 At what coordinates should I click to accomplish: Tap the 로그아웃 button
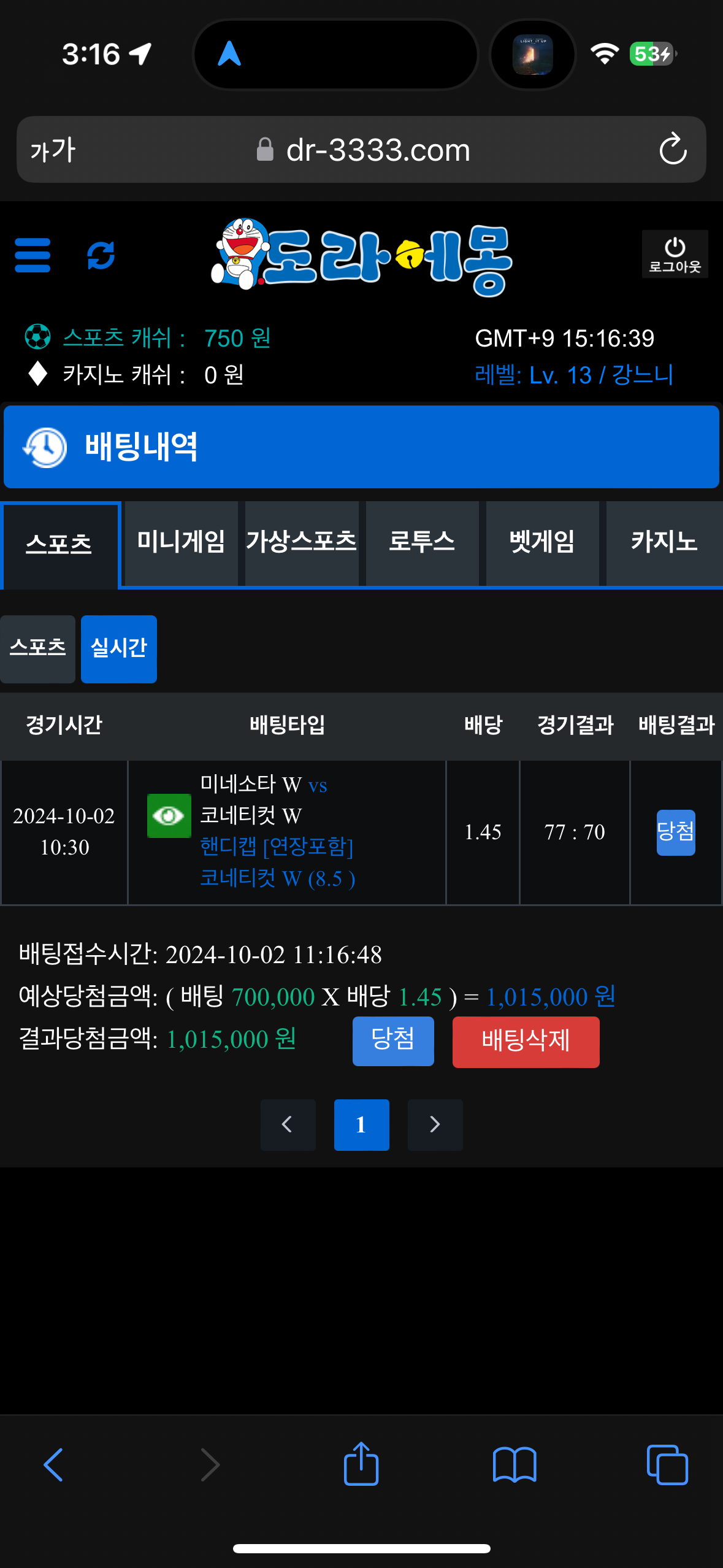click(x=675, y=255)
